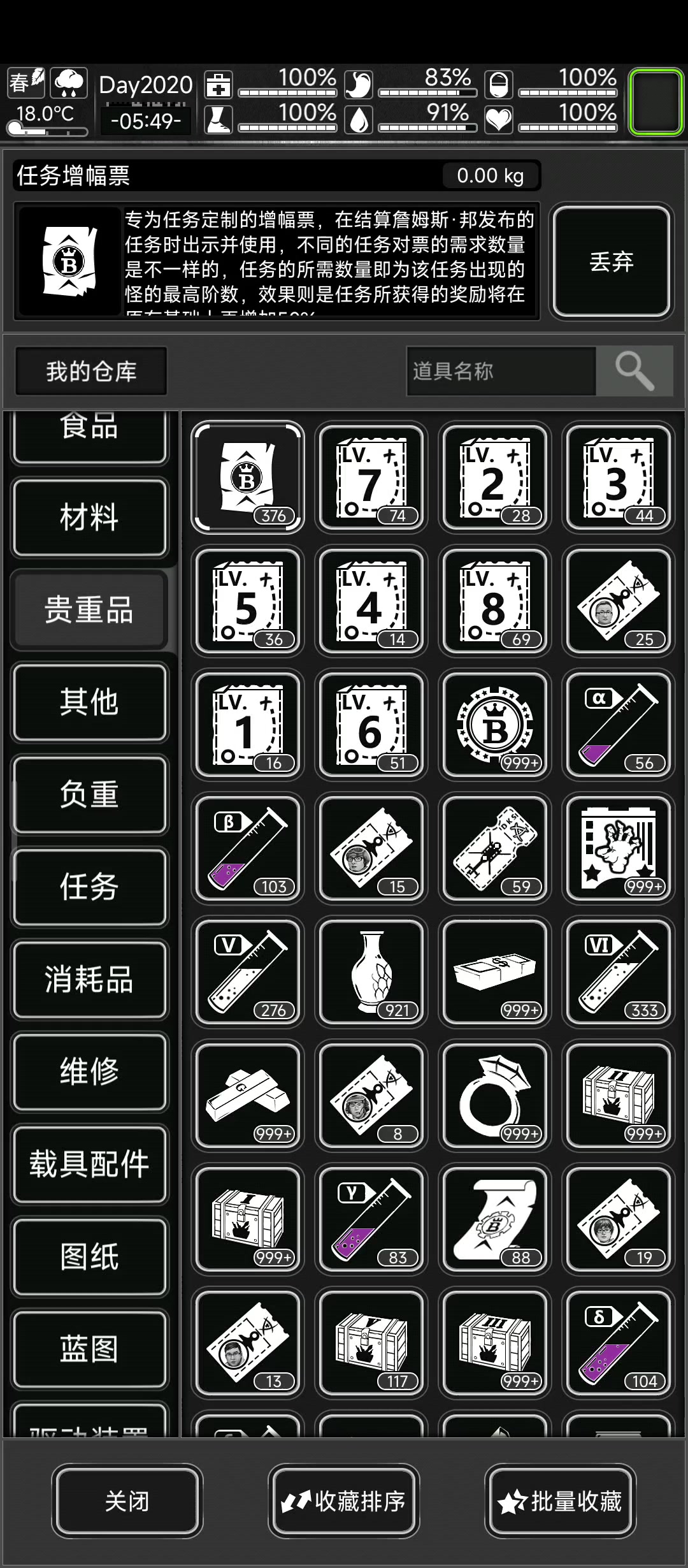Tap the 丢弃 discard button
Viewport: 688px width, 1568px height.
pos(611,261)
